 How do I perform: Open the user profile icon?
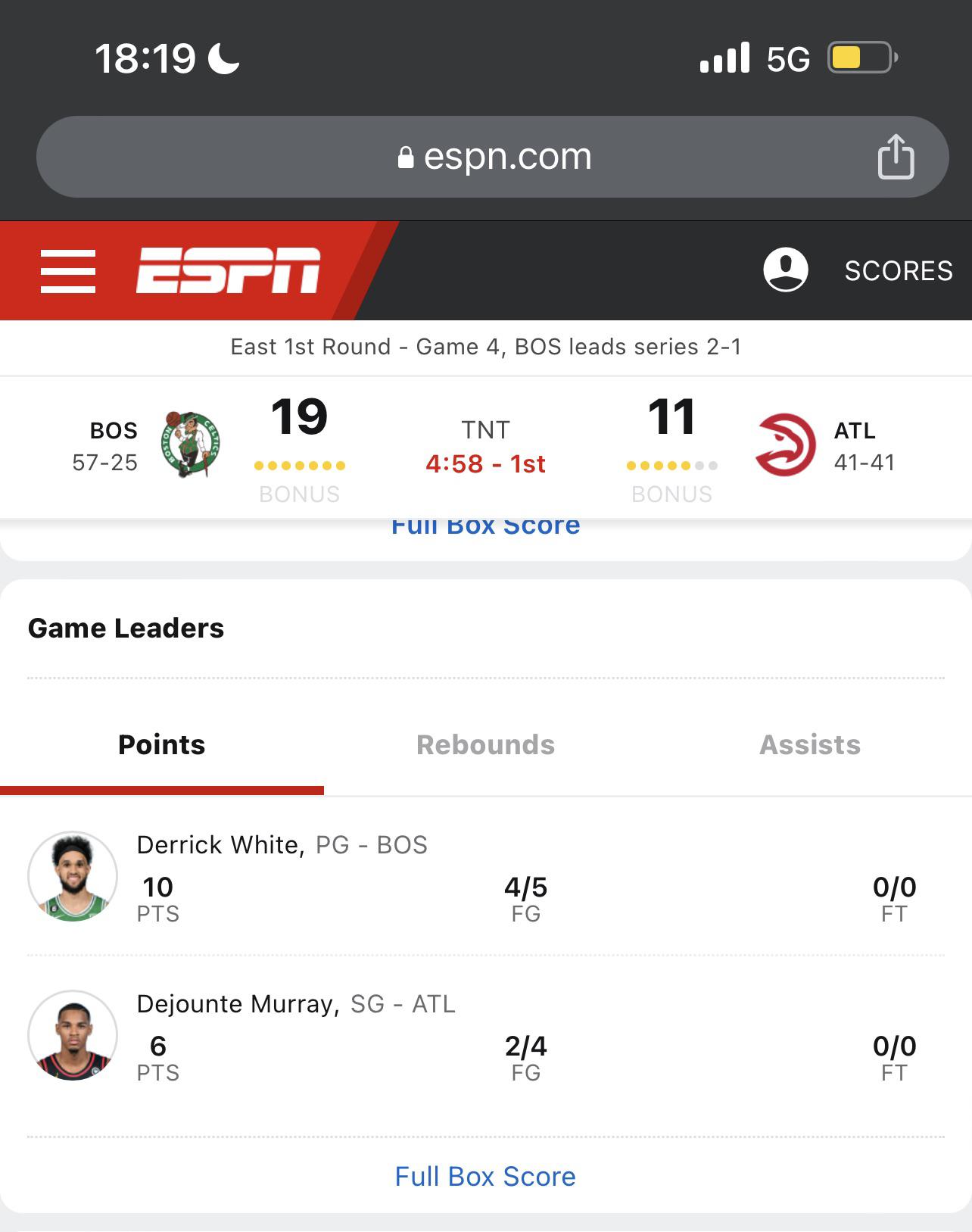coord(785,270)
